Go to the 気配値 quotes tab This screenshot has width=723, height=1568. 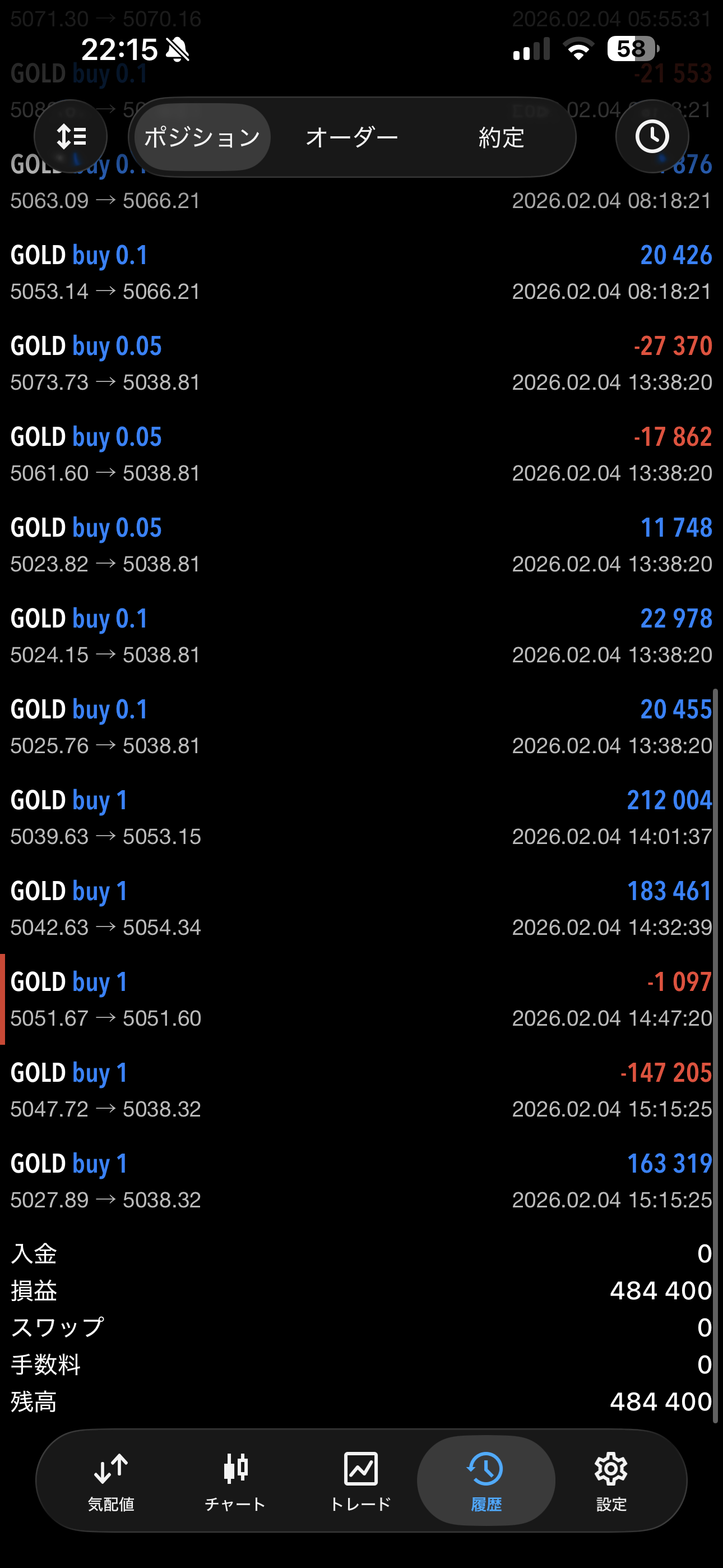click(111, 1481)
